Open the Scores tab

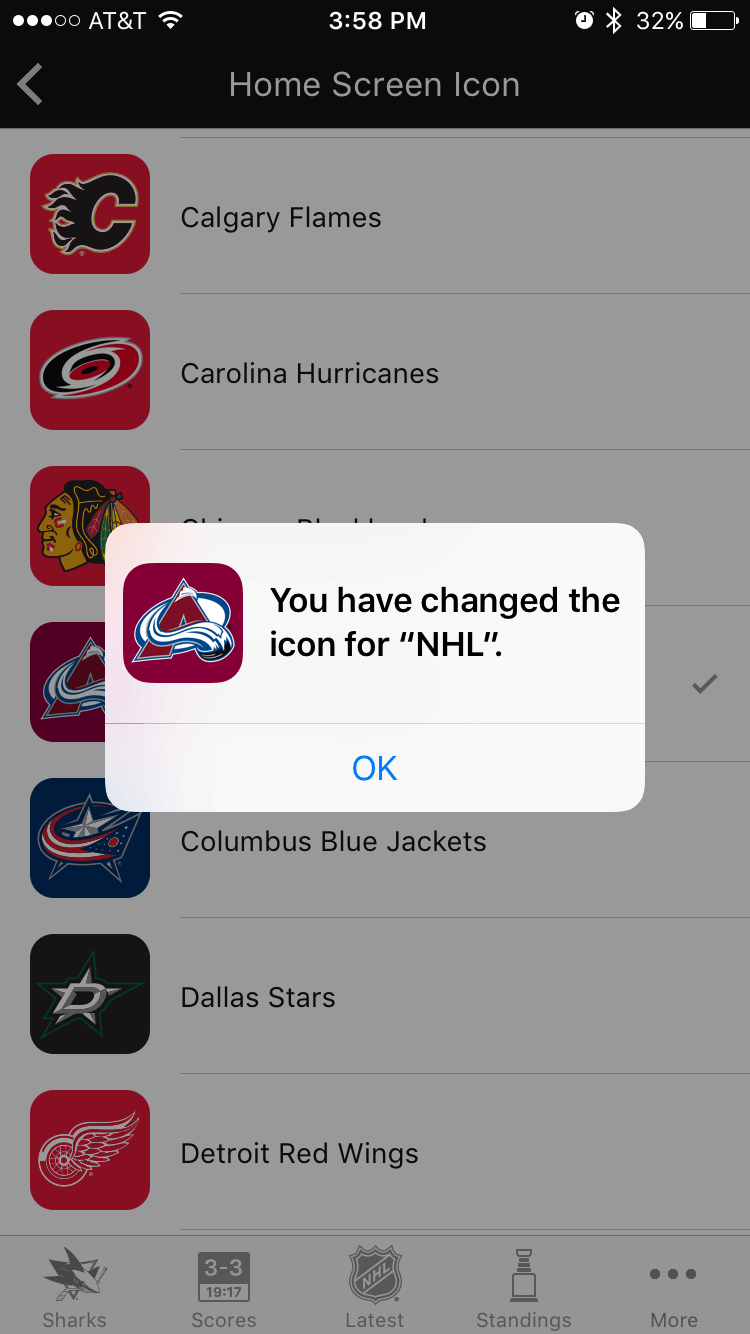[224, 1287]
